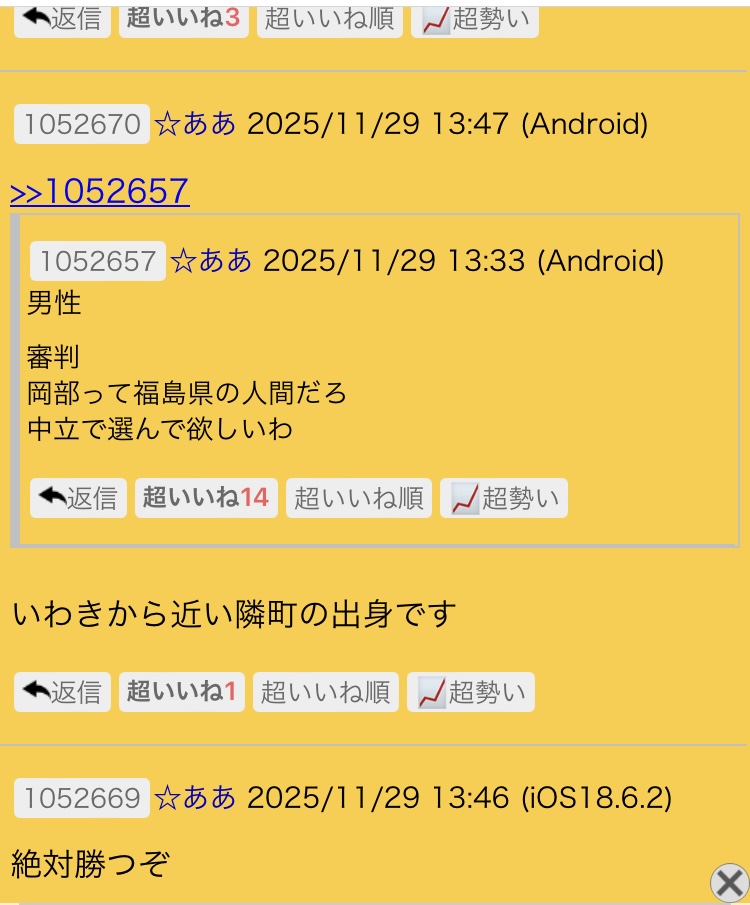Reply to quoted post 1052657 about 審判

coord(78,498)
